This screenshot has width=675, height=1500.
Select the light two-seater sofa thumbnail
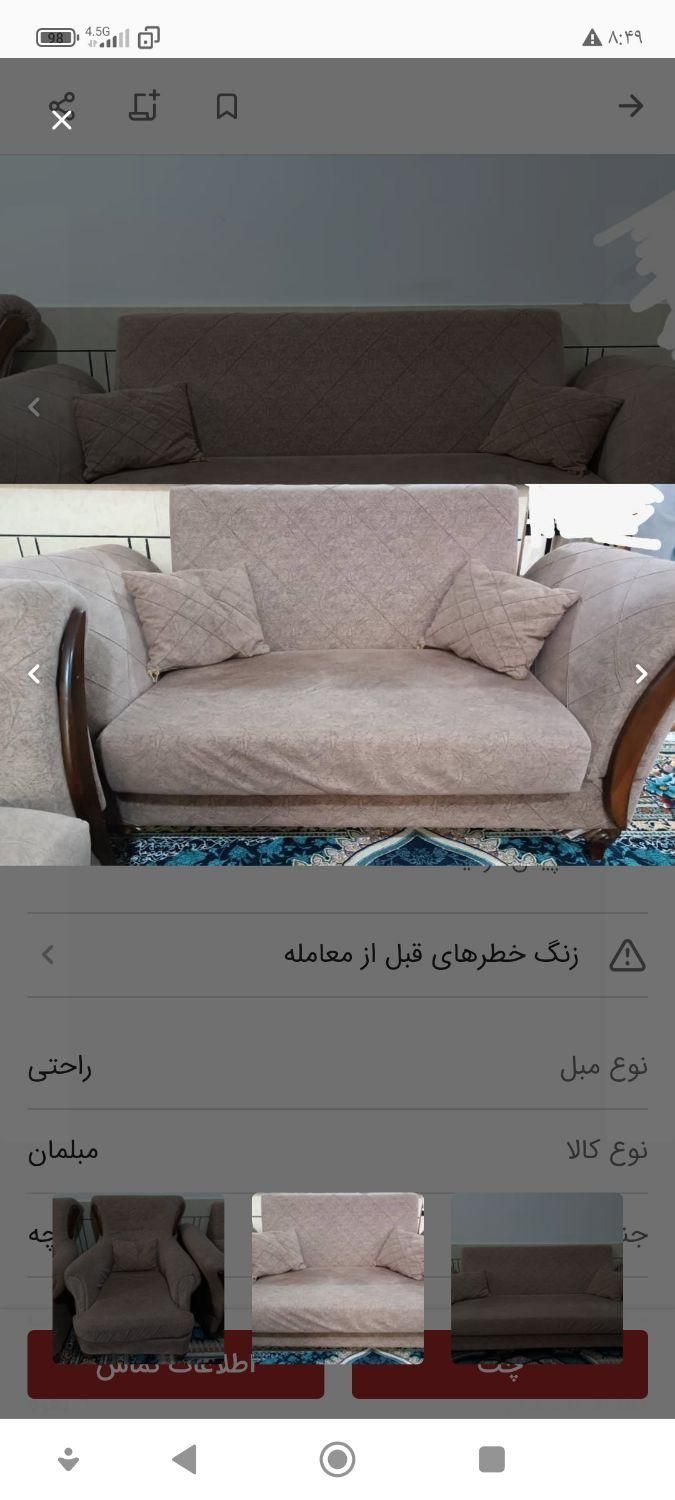coord(338,1277)
